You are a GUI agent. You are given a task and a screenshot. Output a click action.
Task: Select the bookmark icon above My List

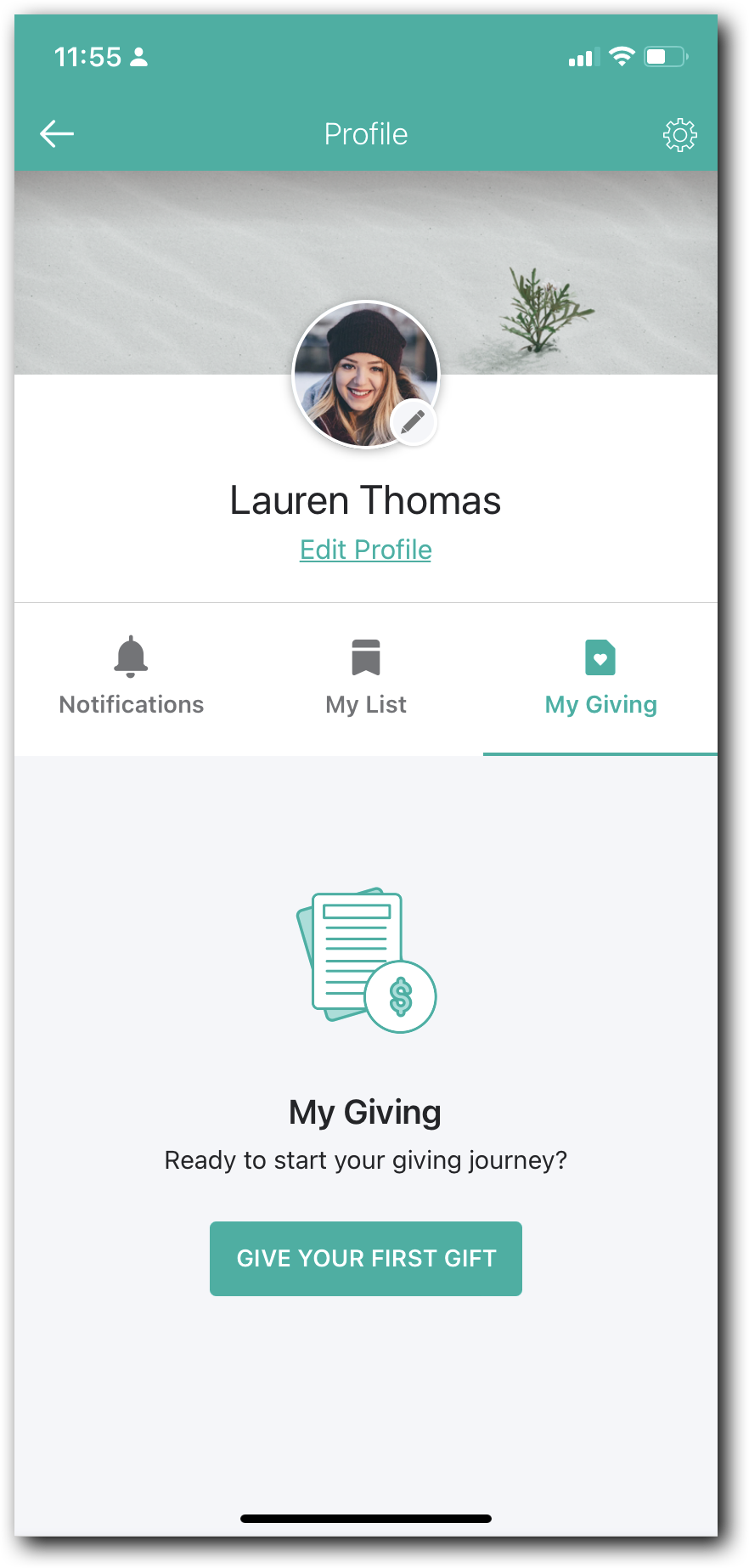(x=365, y=656)
